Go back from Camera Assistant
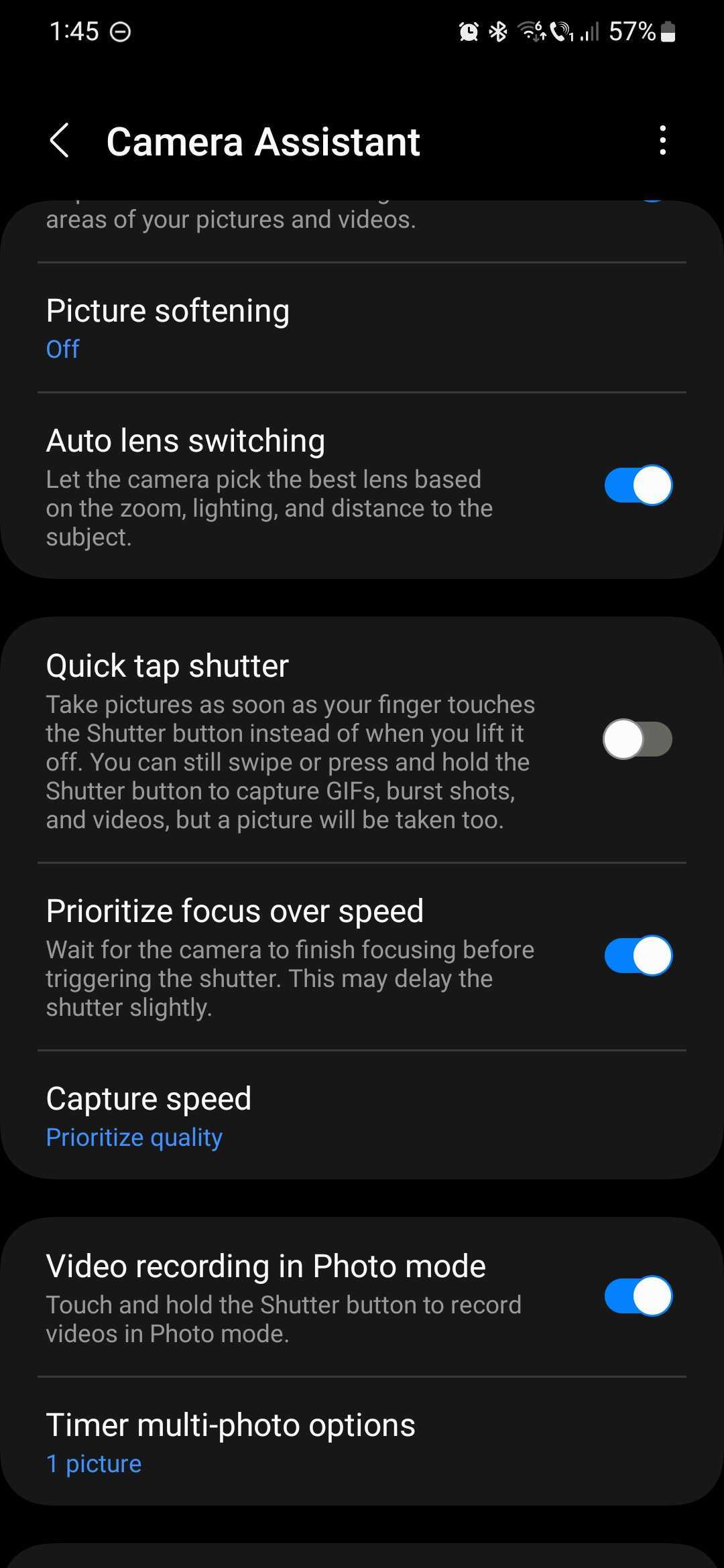724x1568 pixels. click(60, 141)
